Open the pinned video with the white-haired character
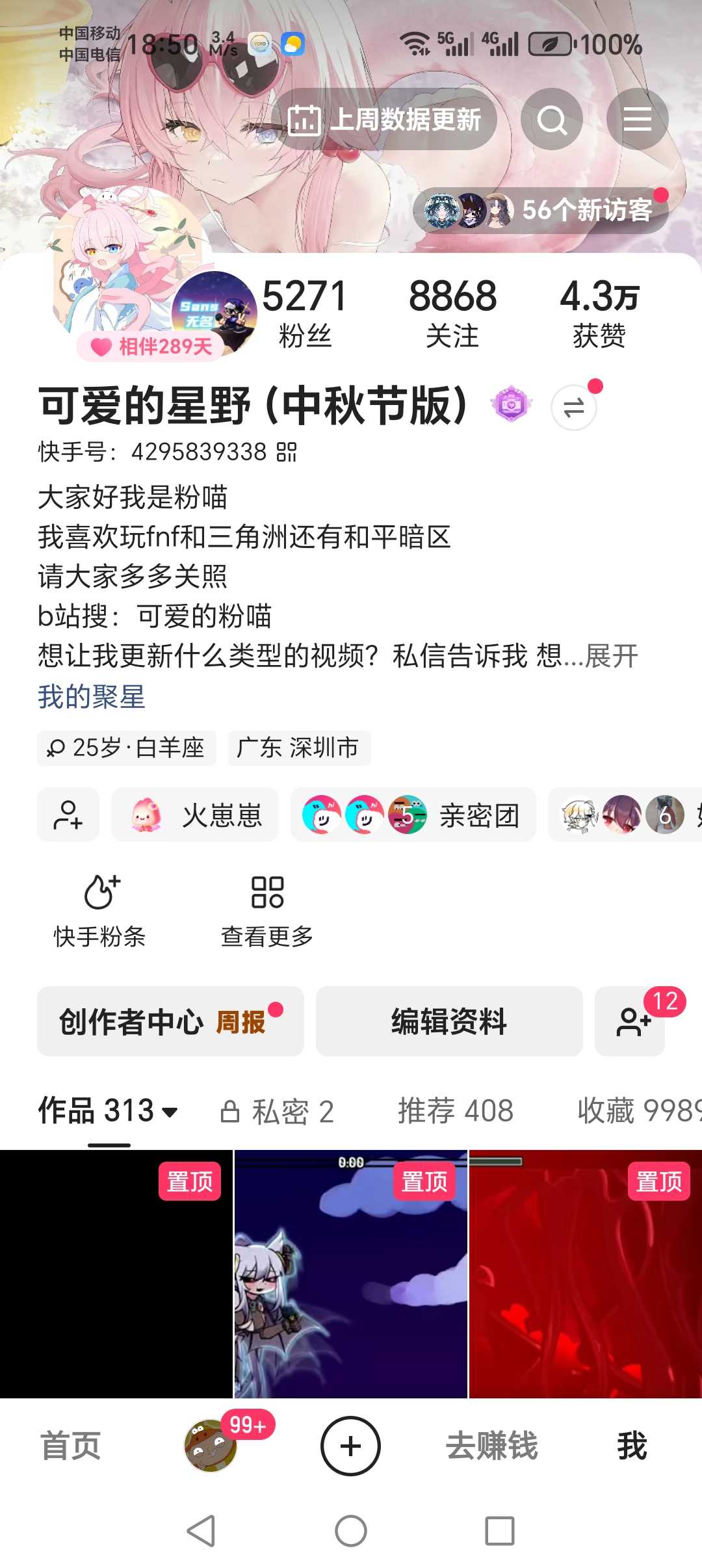This screenshot has width=702, height=1568. pyautogui.click(x=351, y=1274)
